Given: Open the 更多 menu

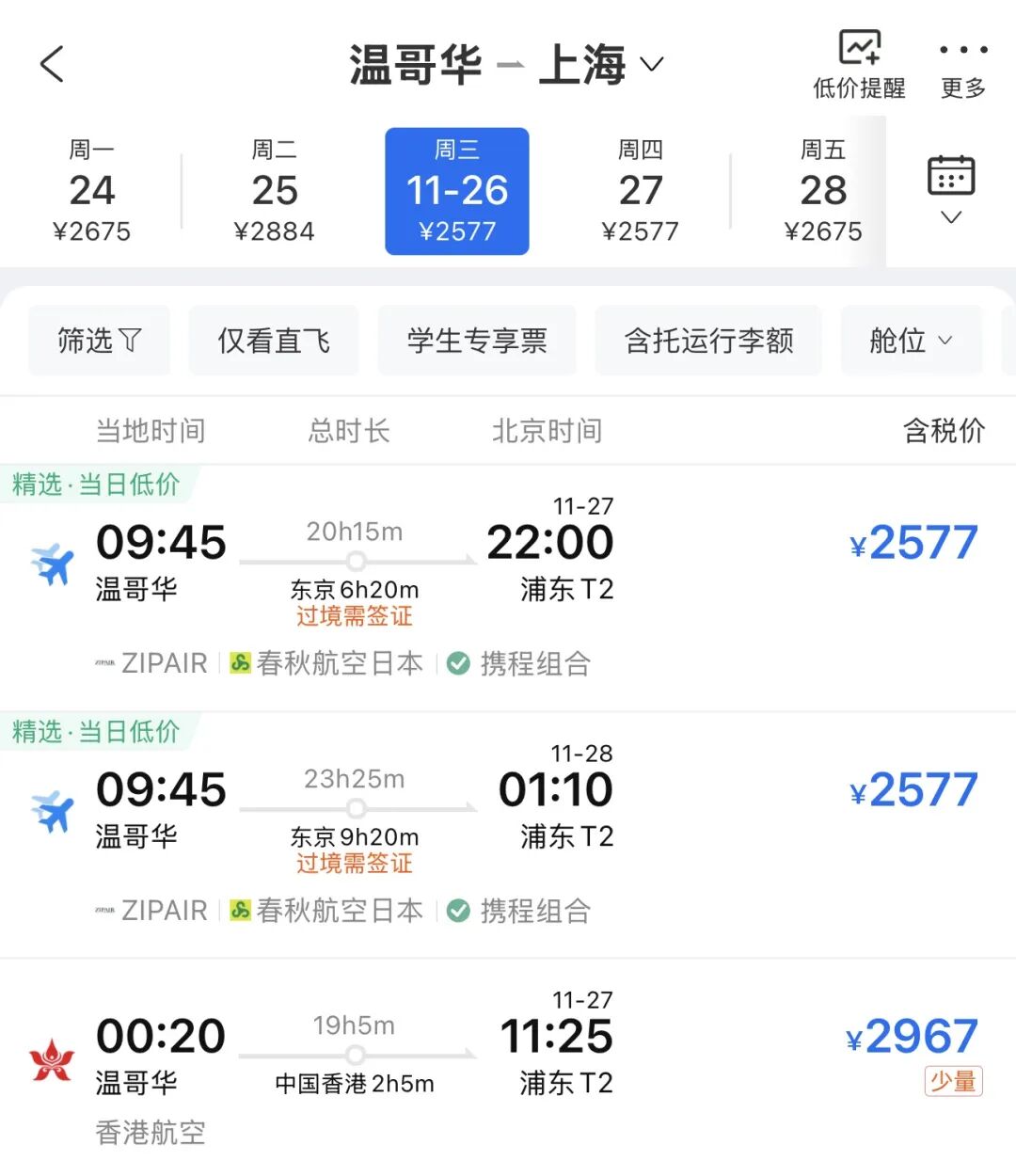Looking at the screenshot, I should (962, 66).
